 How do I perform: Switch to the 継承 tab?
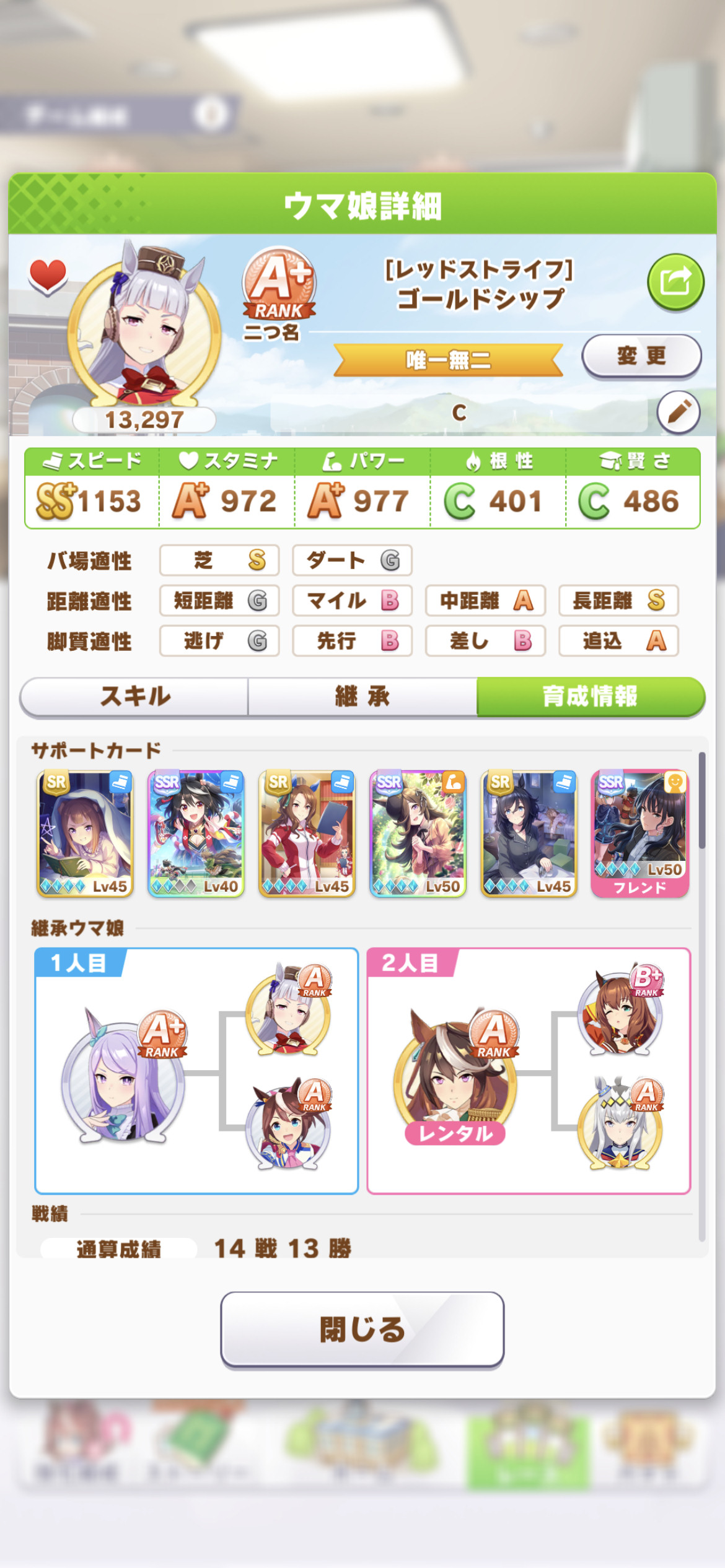click(362, 696)
